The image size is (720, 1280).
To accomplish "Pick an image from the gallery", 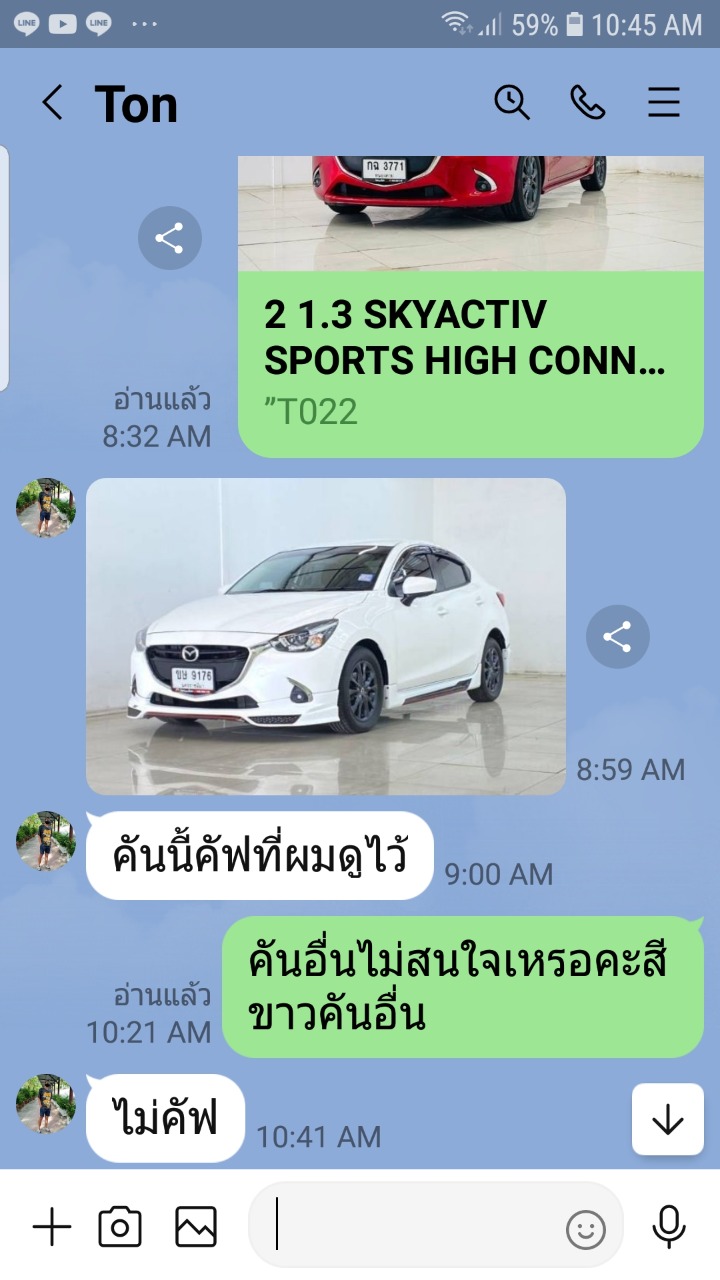I will click(196, 1226).
